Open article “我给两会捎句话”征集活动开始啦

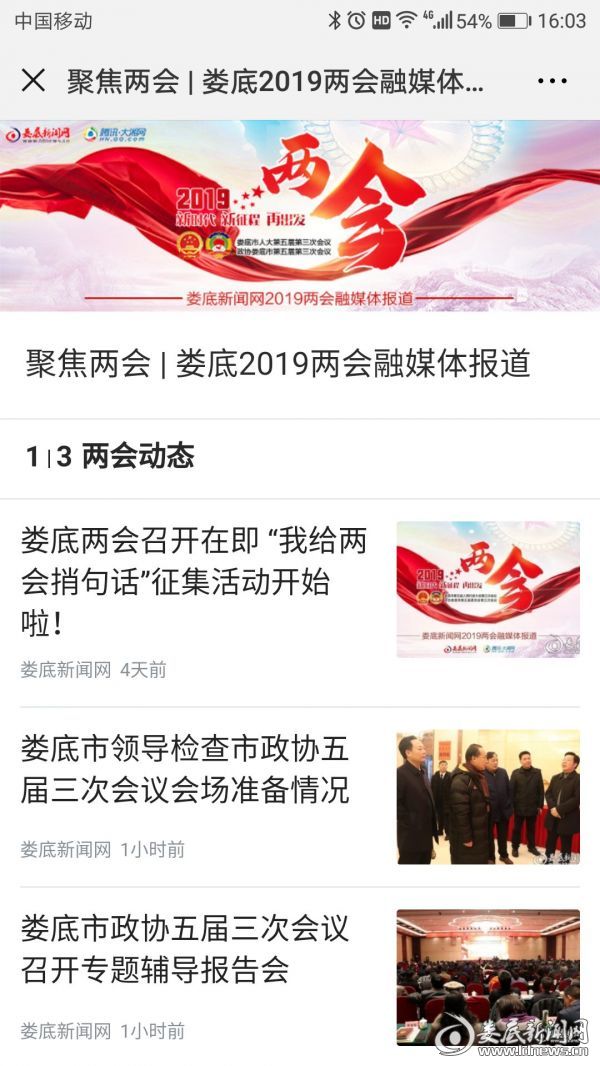click(194, 582)
